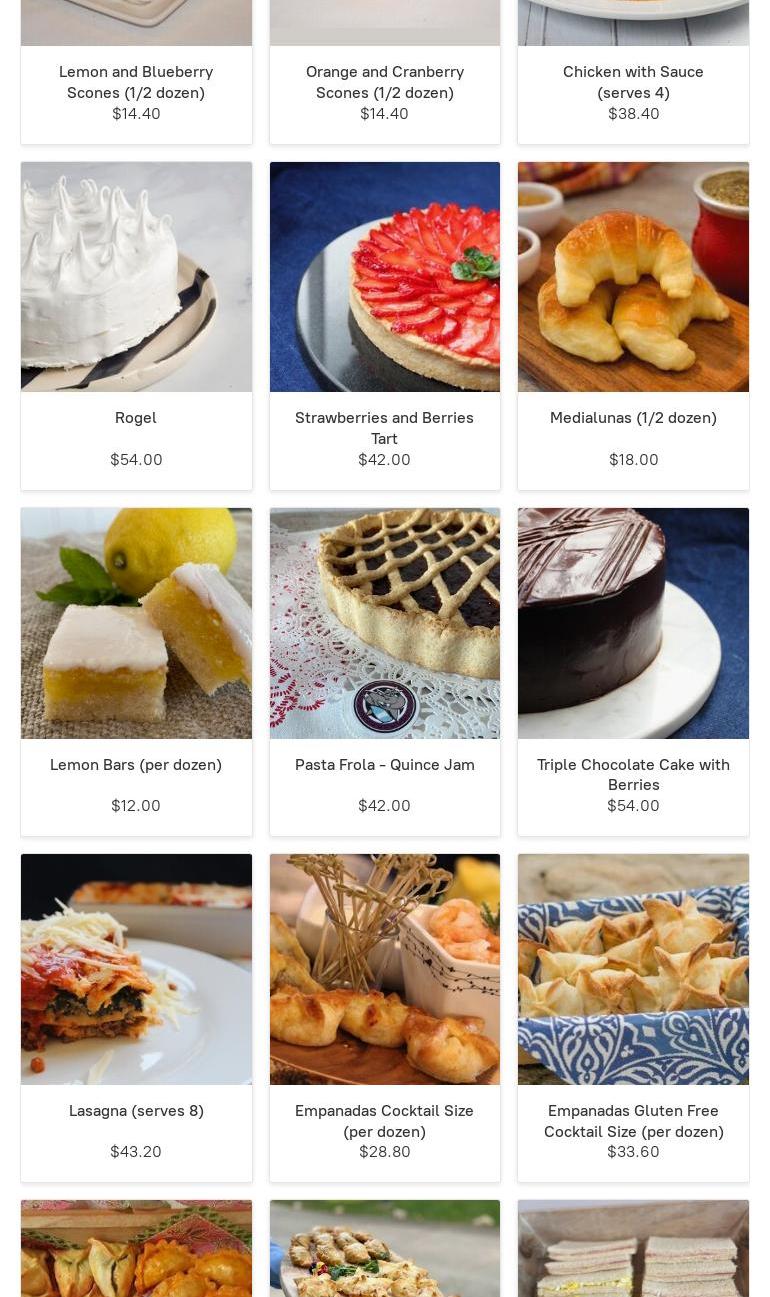
Task: Open Lemon Bars (per dozen)
Action: 136,624
